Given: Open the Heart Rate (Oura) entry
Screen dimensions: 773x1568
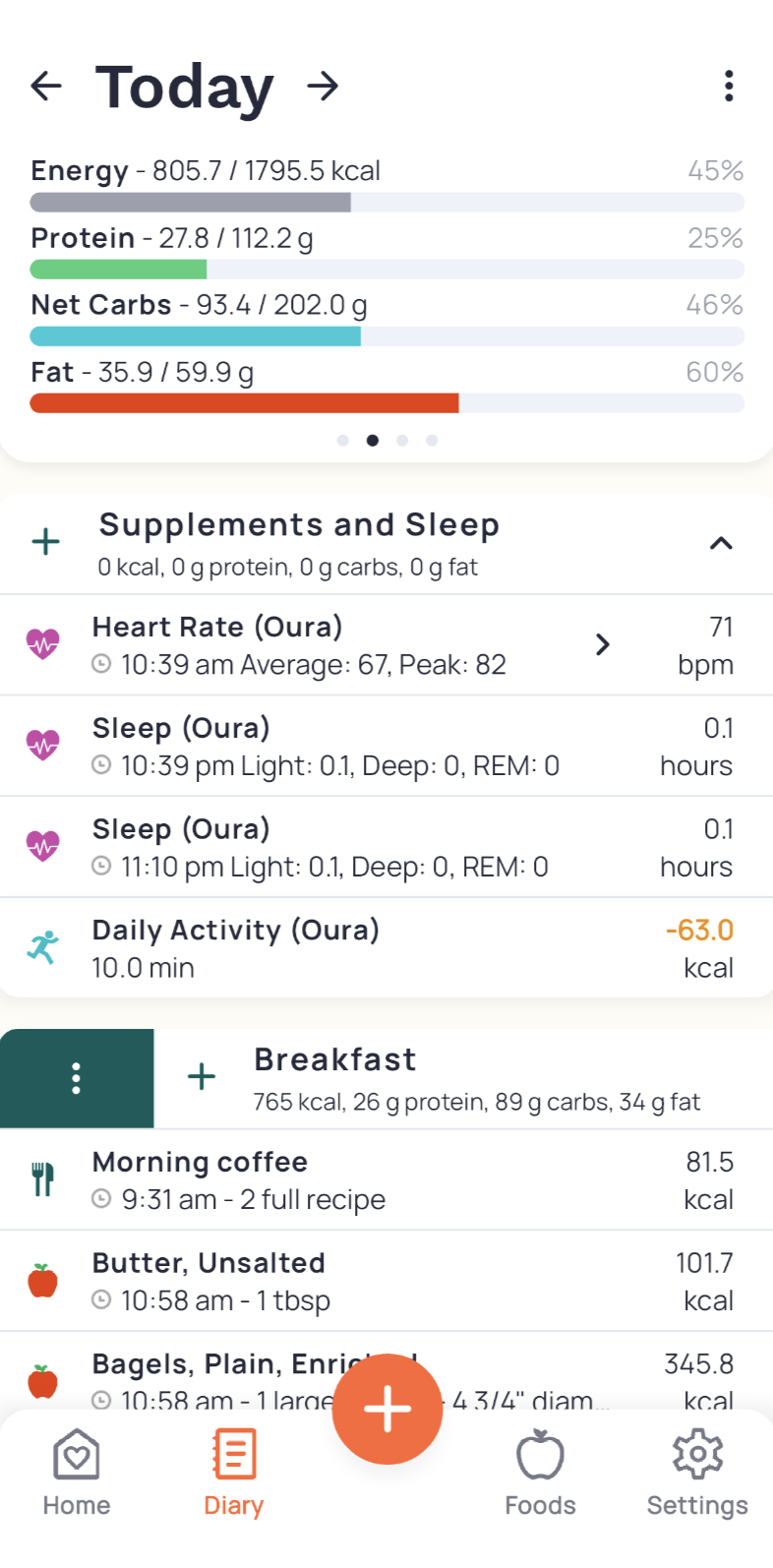Looking at the screenshot, I should pyautogui.click(x=386, y=645).
